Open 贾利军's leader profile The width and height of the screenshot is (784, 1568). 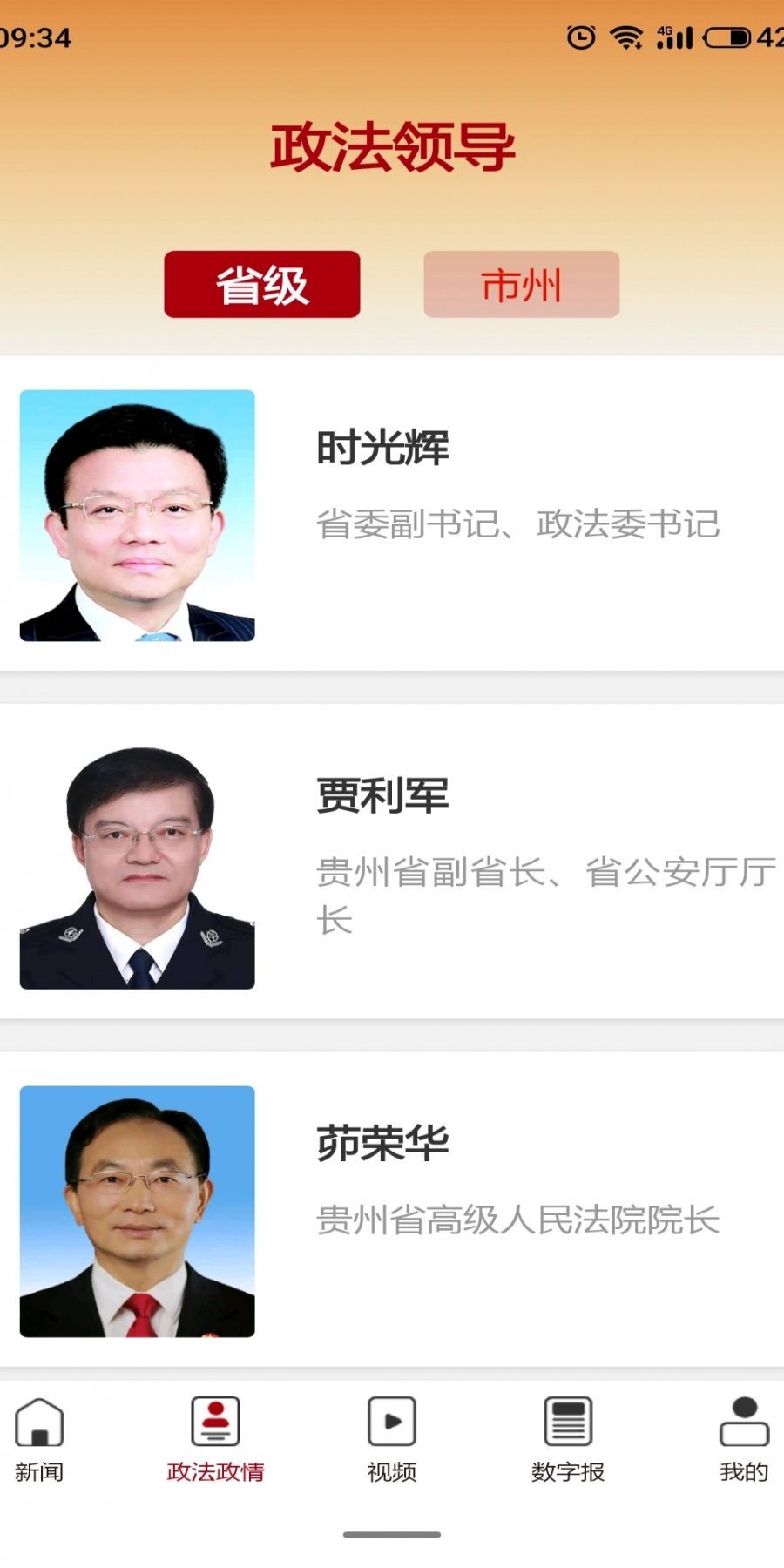(392, 862)
